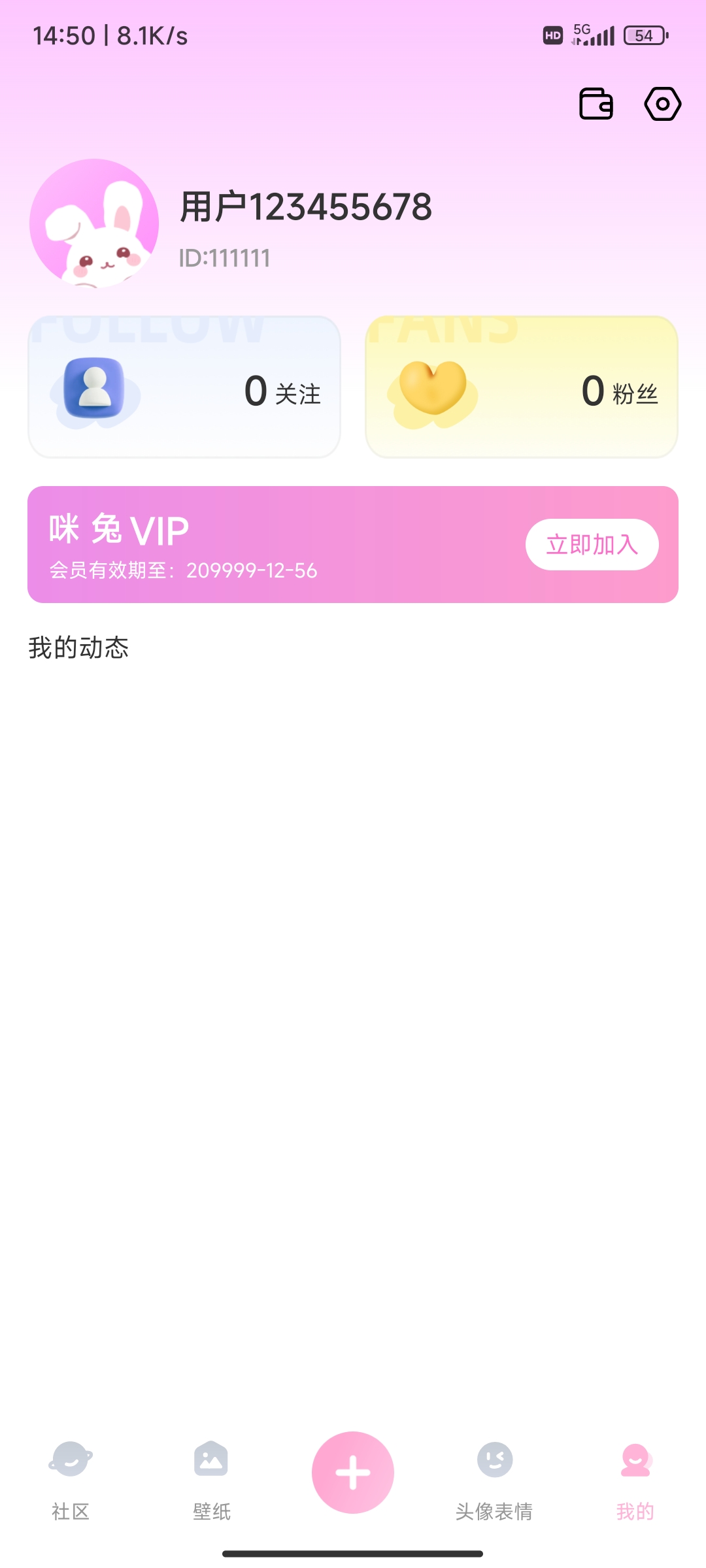Switch to the 壁纸 tab

212,1477
